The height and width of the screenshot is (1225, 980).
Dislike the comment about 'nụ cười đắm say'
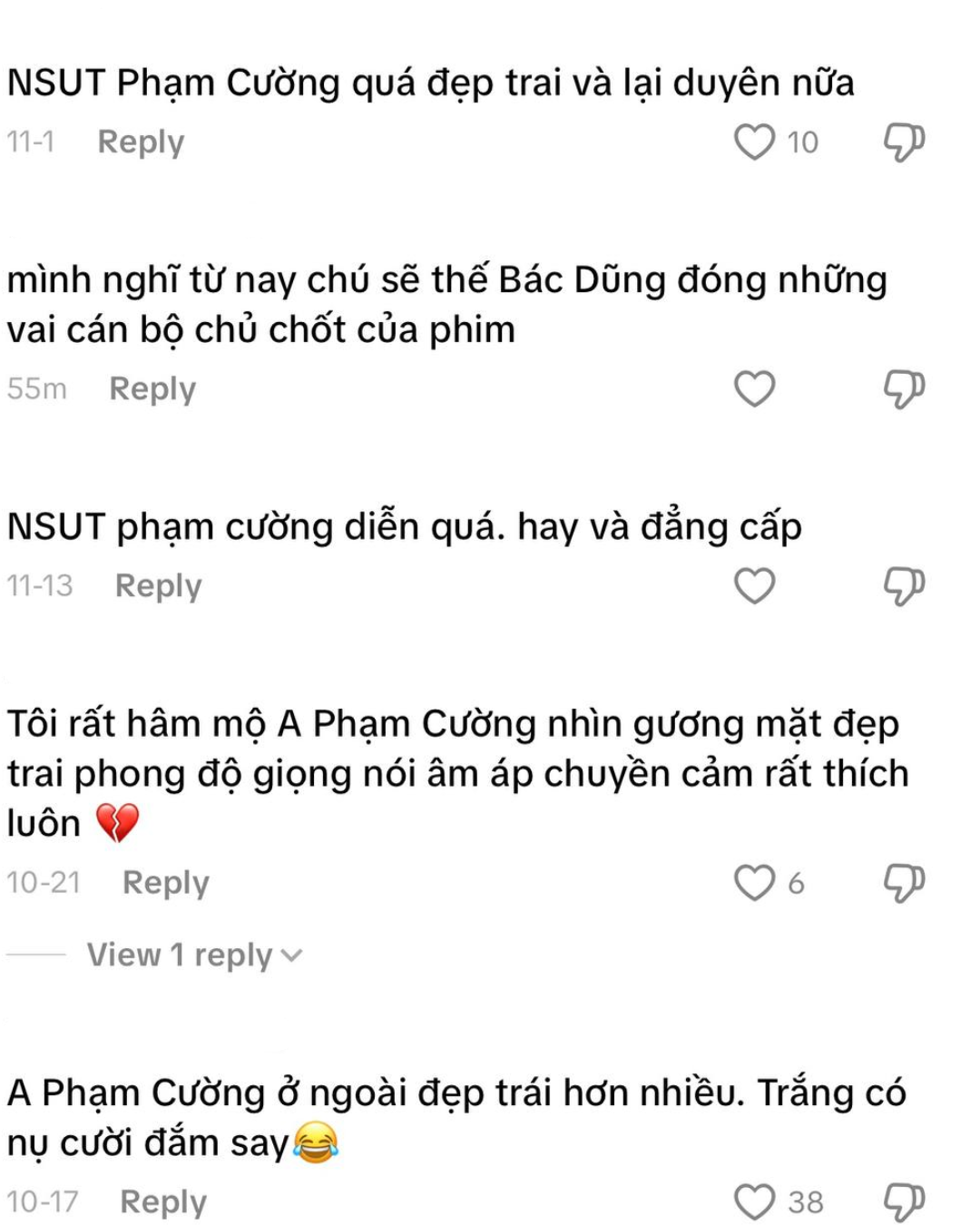(x=901, y=1201)
